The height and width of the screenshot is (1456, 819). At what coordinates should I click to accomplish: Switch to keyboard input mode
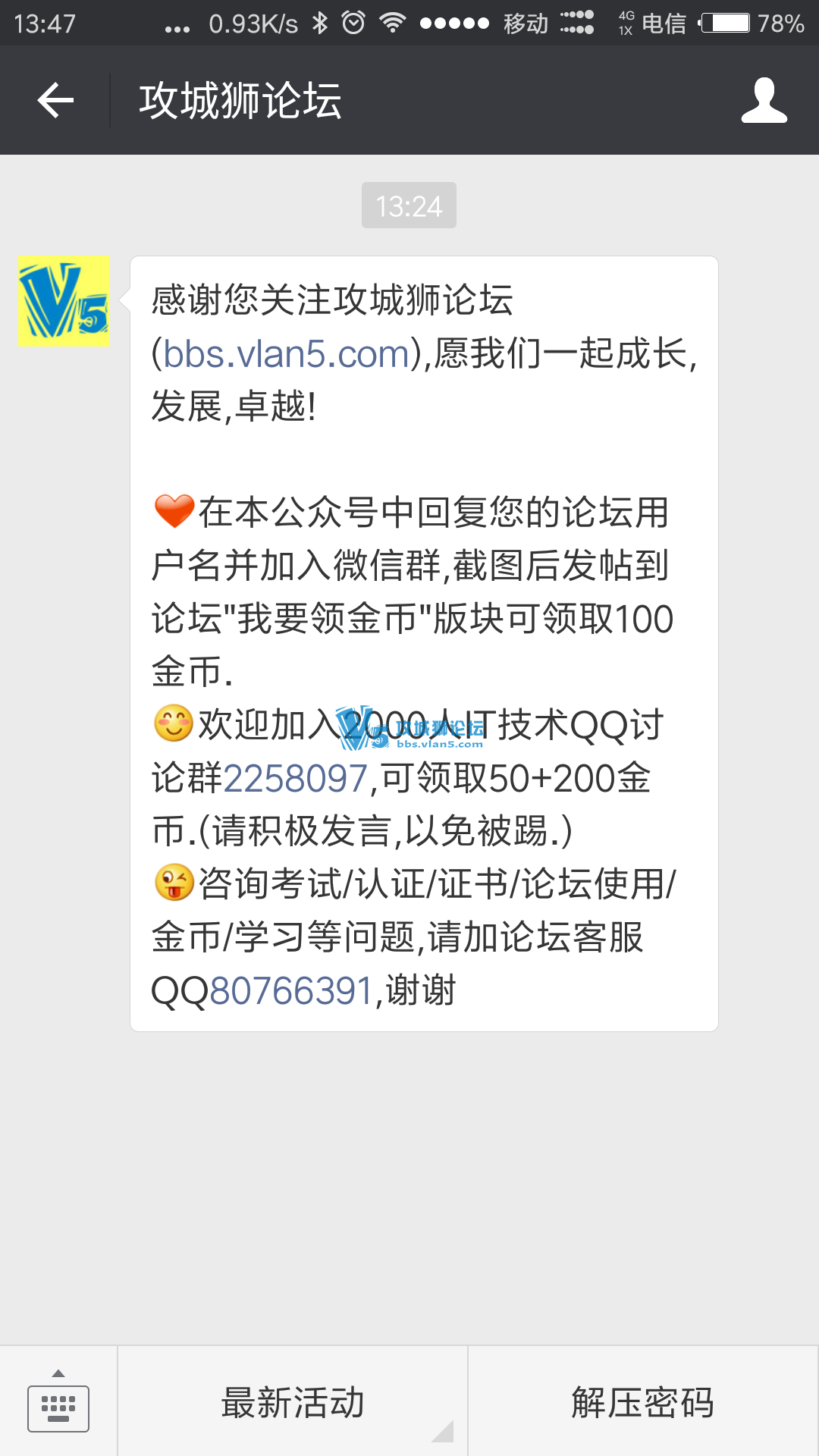click(x=58, y=1402)
